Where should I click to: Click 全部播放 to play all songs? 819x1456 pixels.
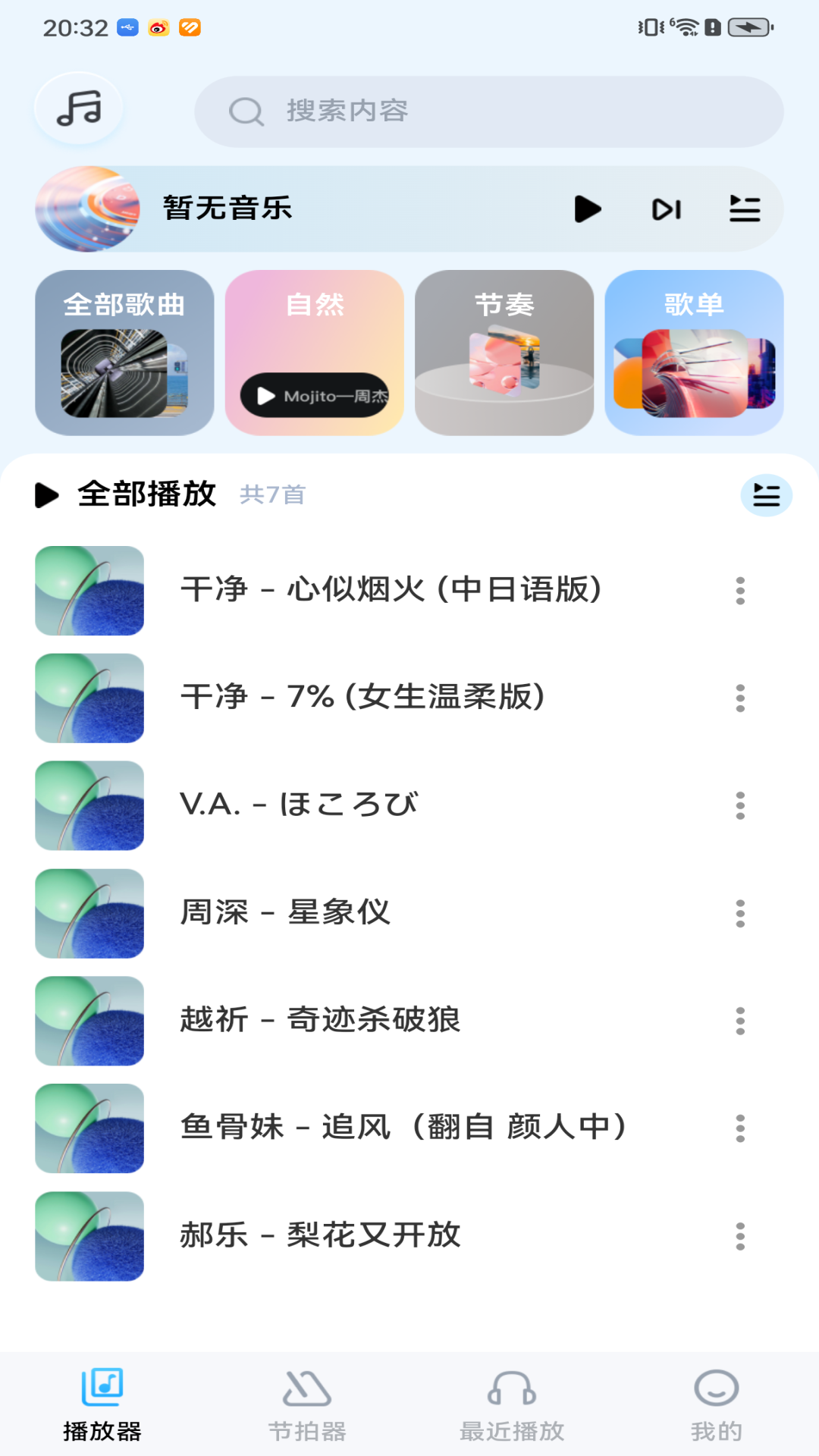146,494
